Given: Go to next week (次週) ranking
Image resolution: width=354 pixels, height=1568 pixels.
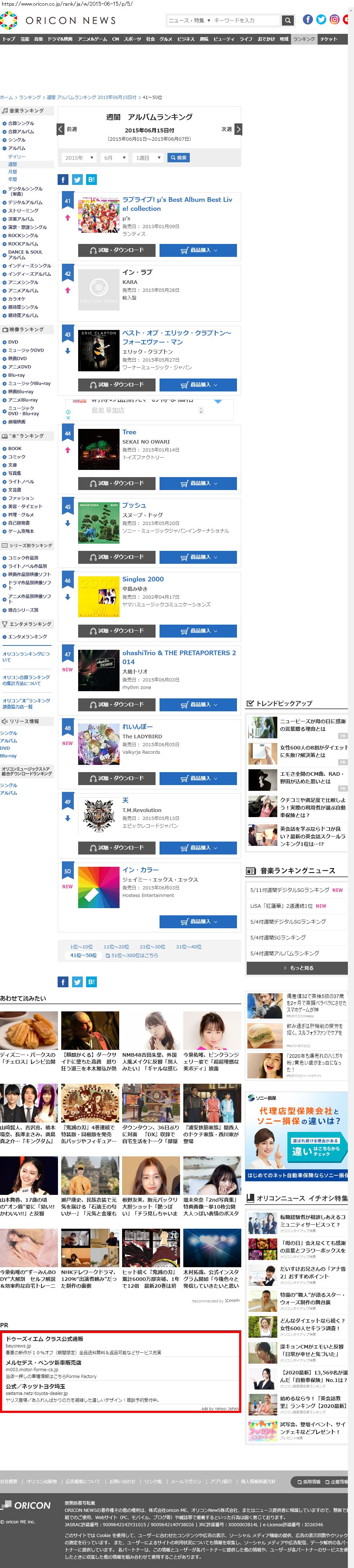Looking at the screenshot, I should 231,129.
